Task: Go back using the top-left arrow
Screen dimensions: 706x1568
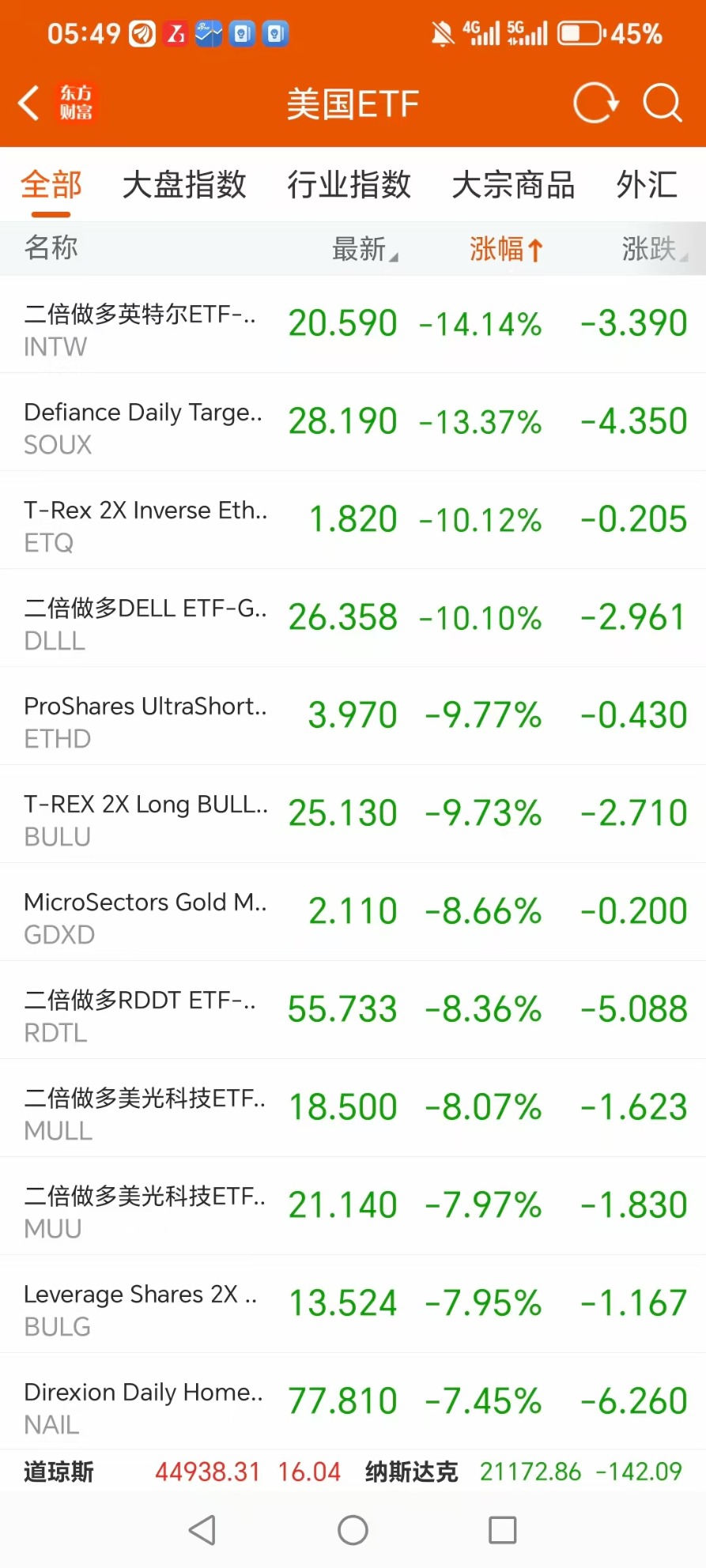Action: pyautogui.click(x=29, y=103)
